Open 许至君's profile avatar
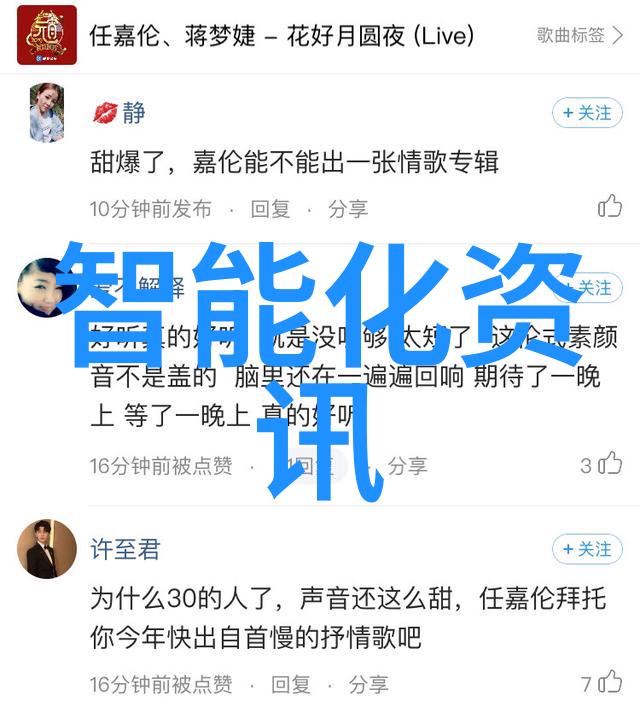This screenshot has height=713, width=640. coord(48,549)
